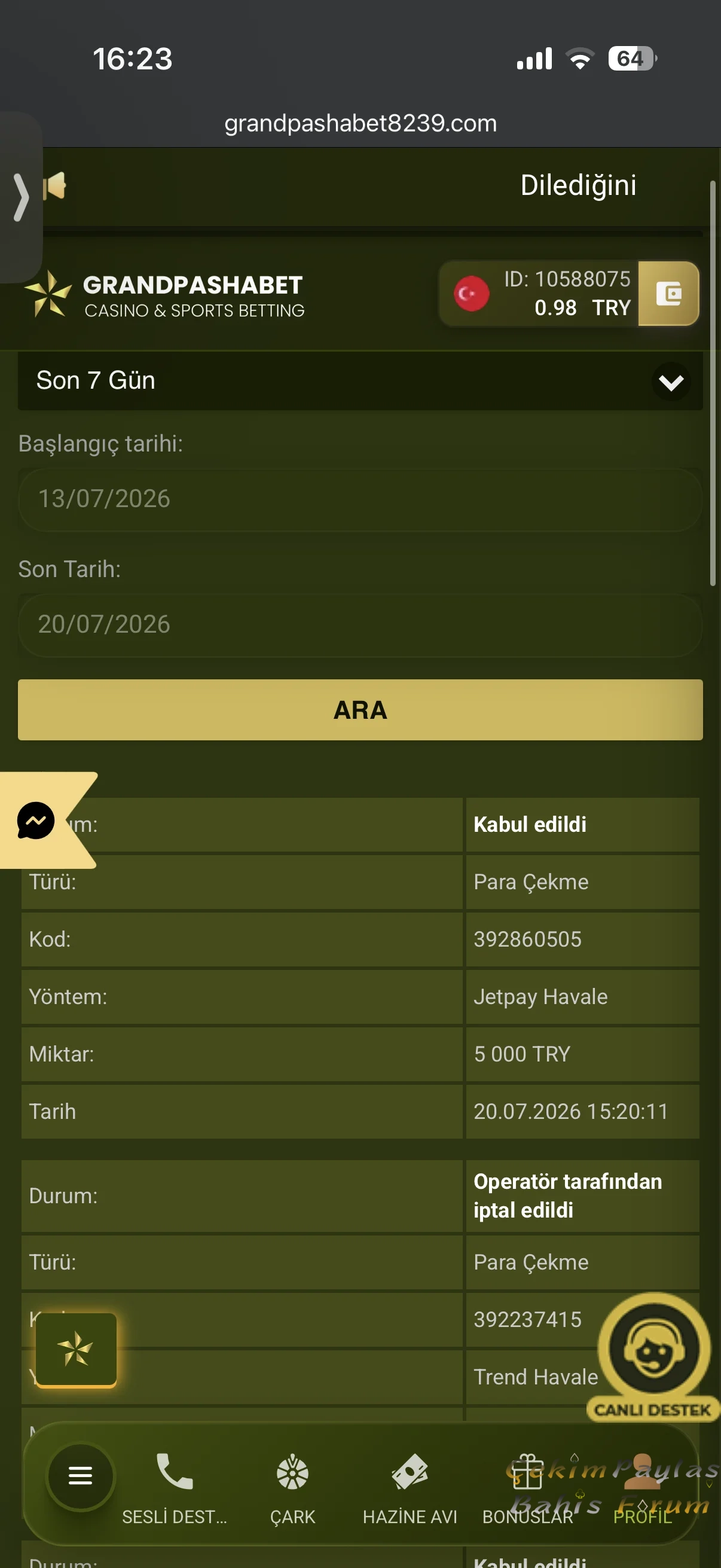Tap the floating star logo button
The height and width of the screenshot is (1568, 721).
pyautogui.click(x=76, y=1350)
